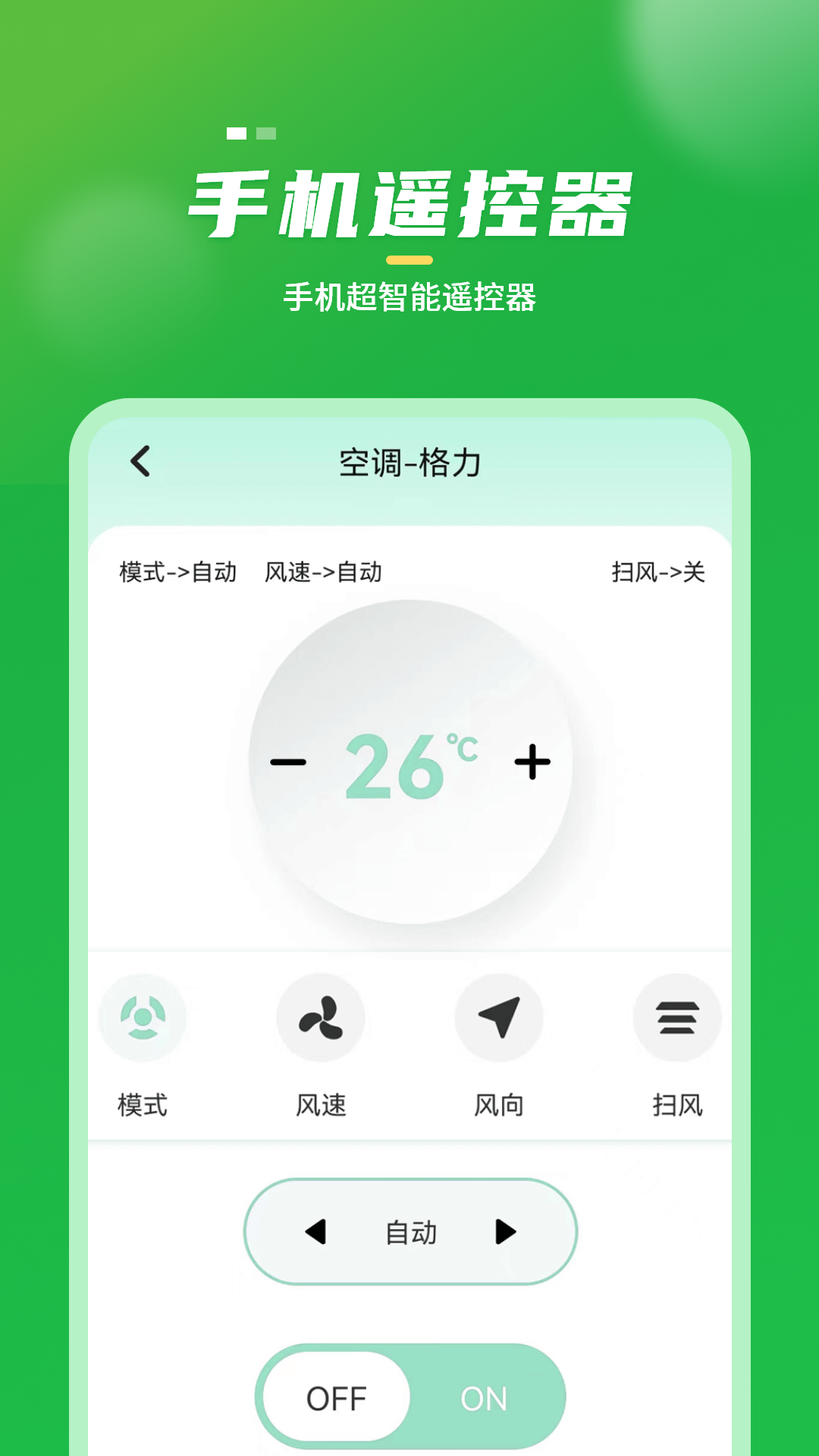
Task: Select the 空调-格力 title bar
Action: 409,460
